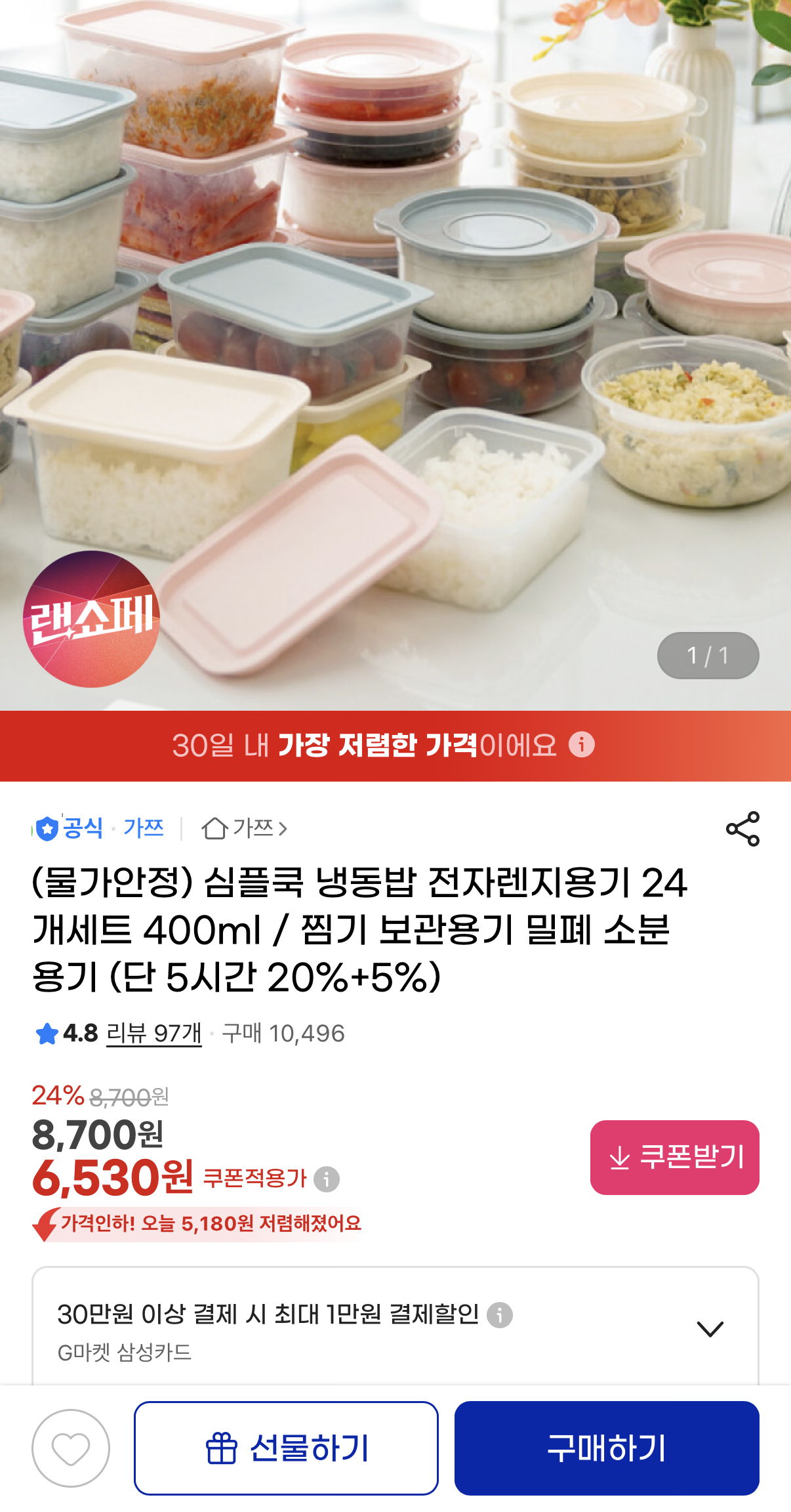Open the product photo of food containers
This screenshot has height=1512, width=791.
[x=395, y=328]
